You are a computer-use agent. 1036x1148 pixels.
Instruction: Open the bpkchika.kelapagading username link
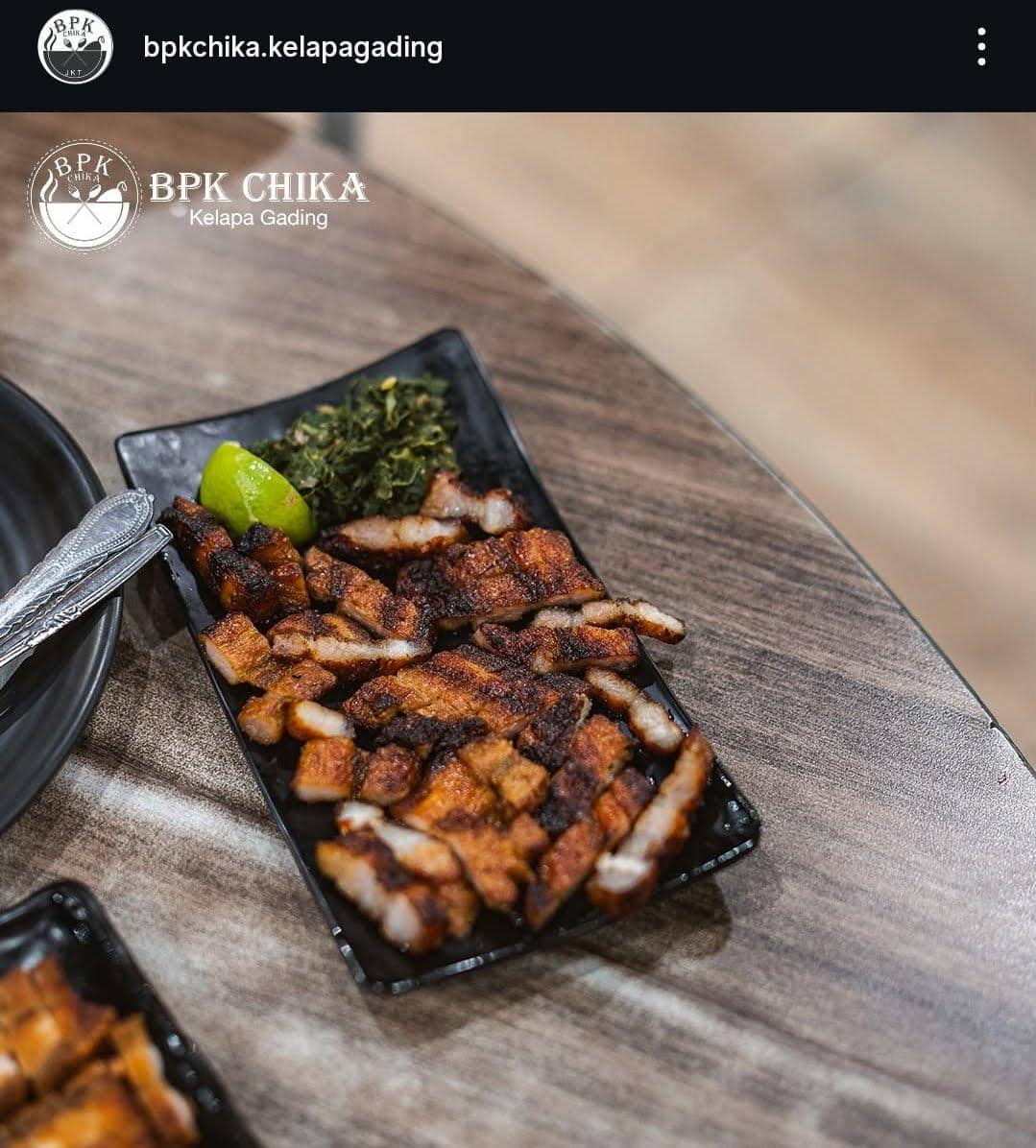click(293, 48)
